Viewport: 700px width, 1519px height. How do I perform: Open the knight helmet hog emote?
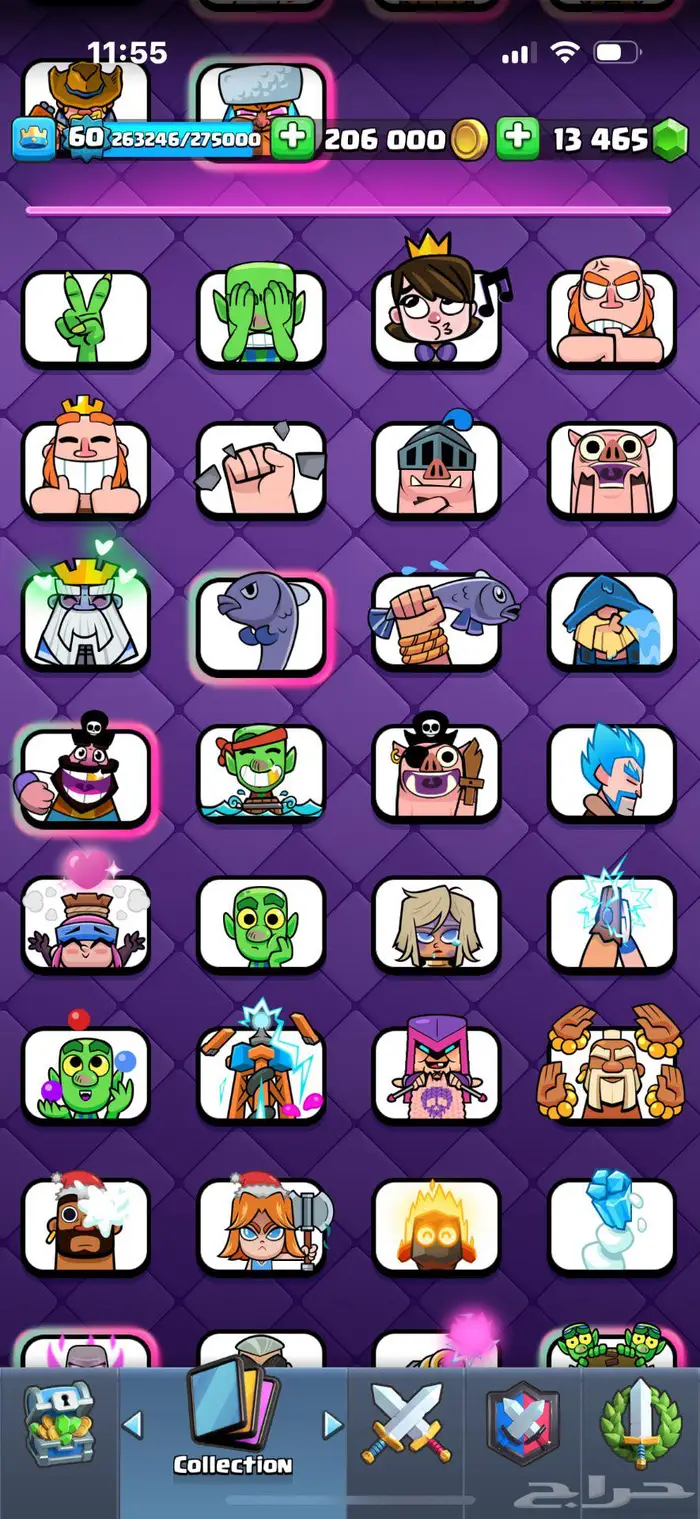(437, 467)
